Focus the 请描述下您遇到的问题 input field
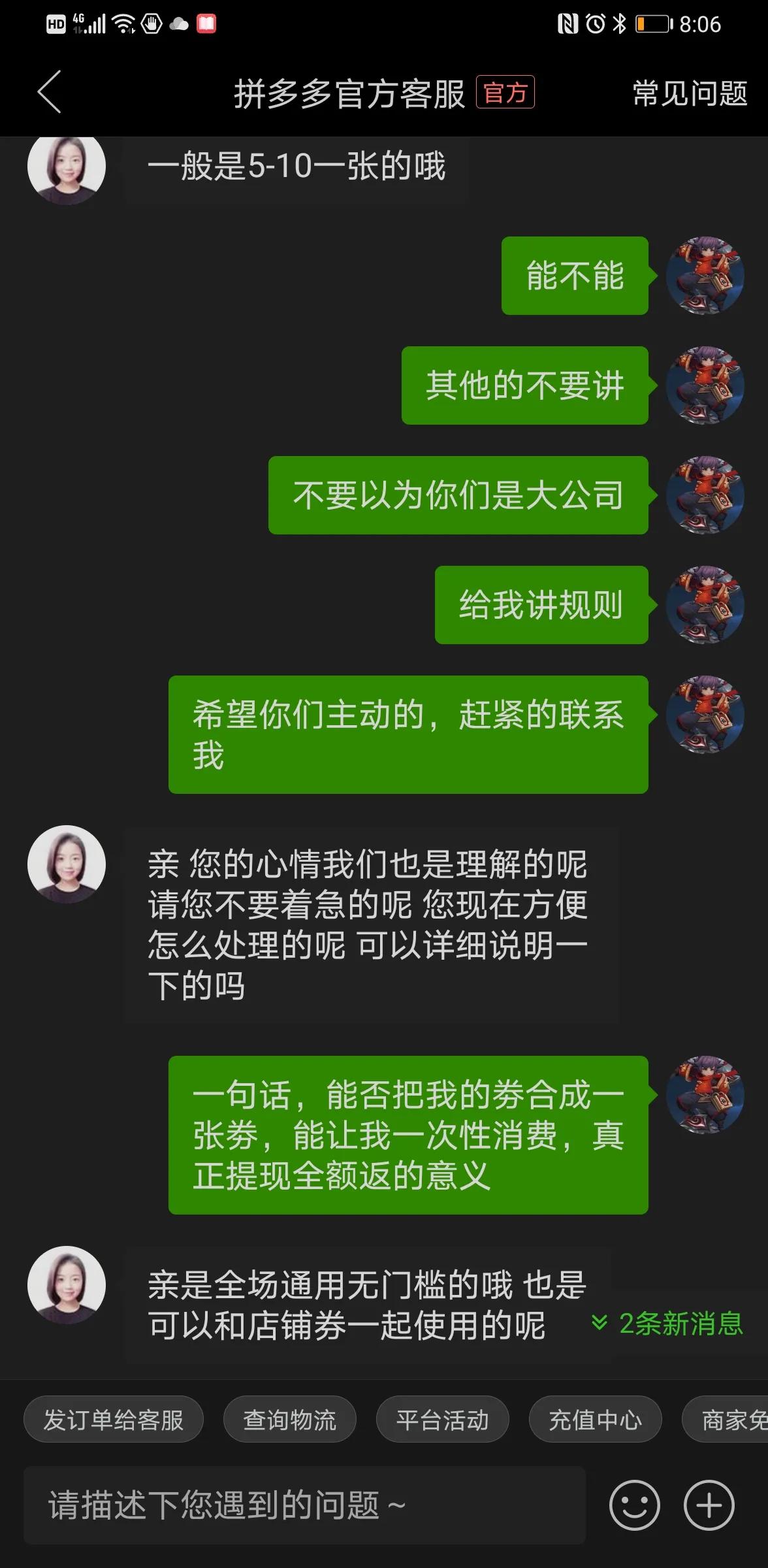Image resolution: width=768 pixels, height=1568 pixels. (x=305, y=1505)
